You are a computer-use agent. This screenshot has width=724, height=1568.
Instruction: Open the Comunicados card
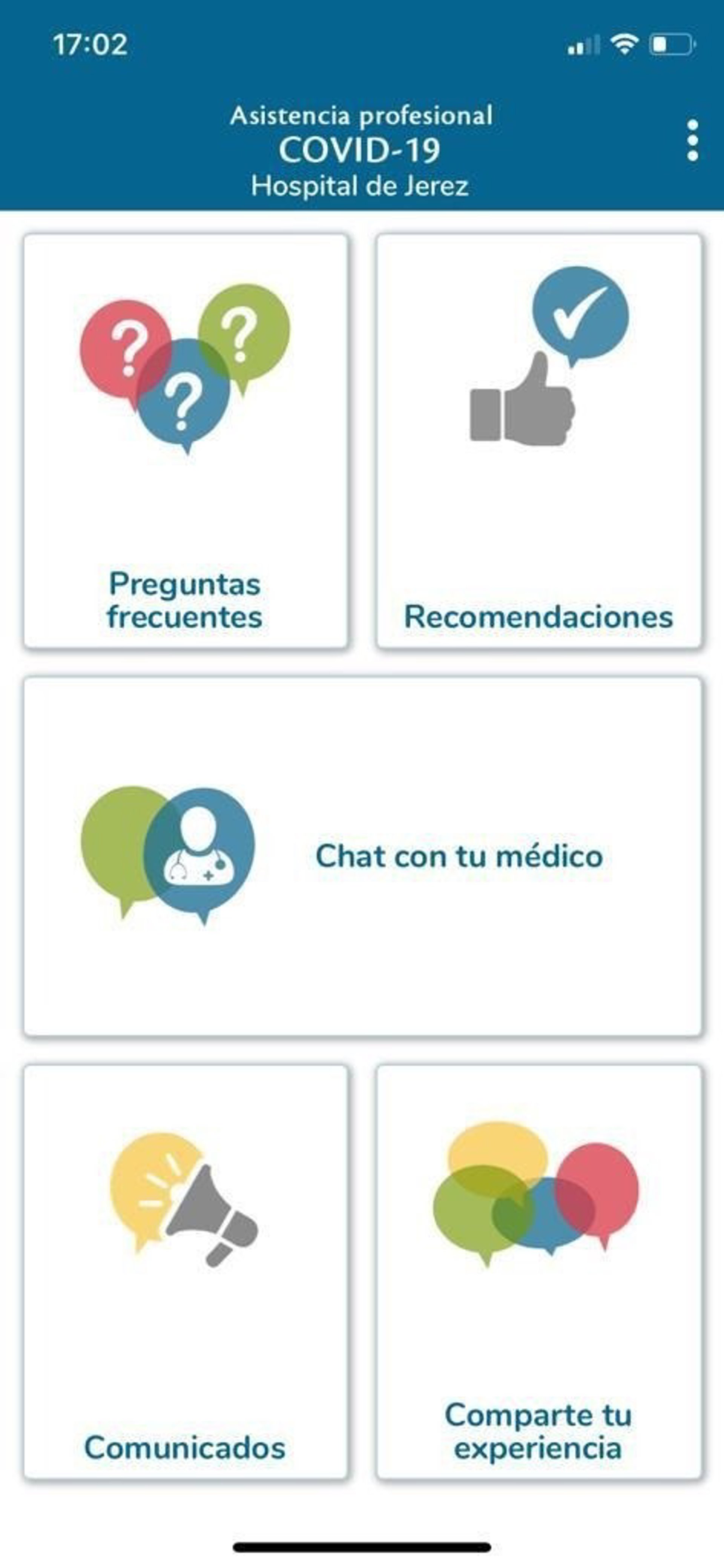pos(186,1272)
